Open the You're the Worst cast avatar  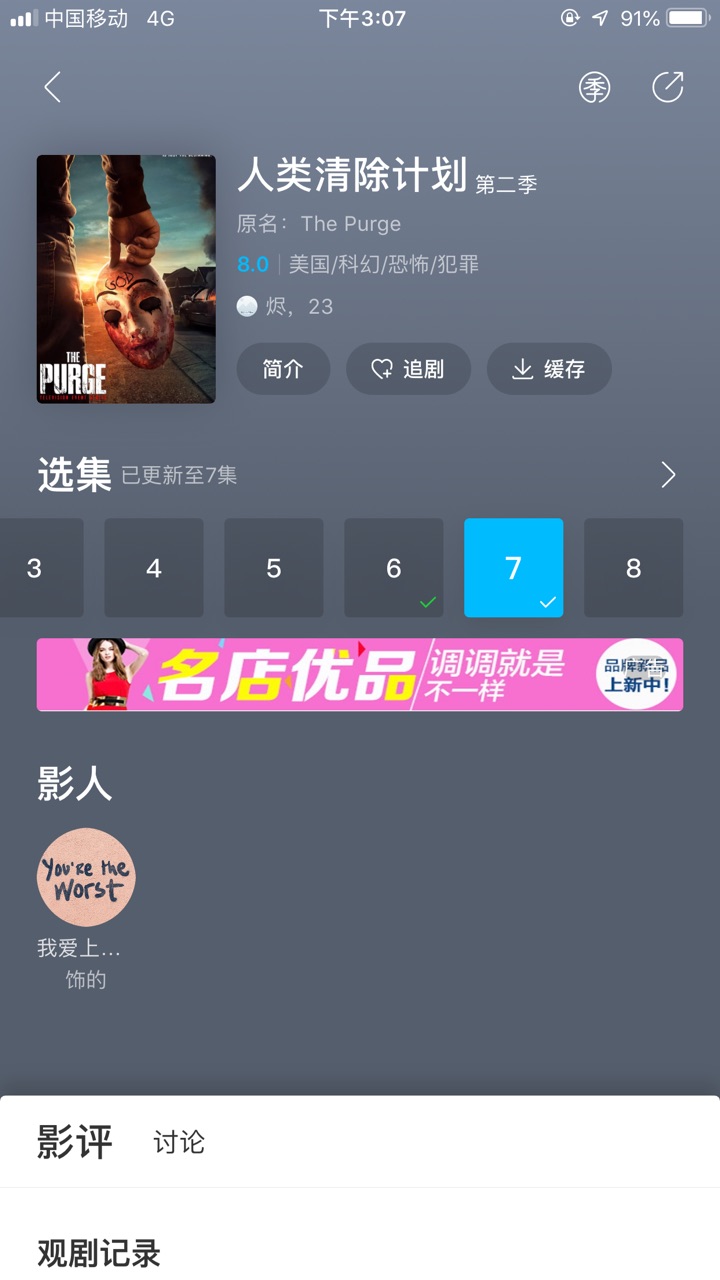pos(86,877)
